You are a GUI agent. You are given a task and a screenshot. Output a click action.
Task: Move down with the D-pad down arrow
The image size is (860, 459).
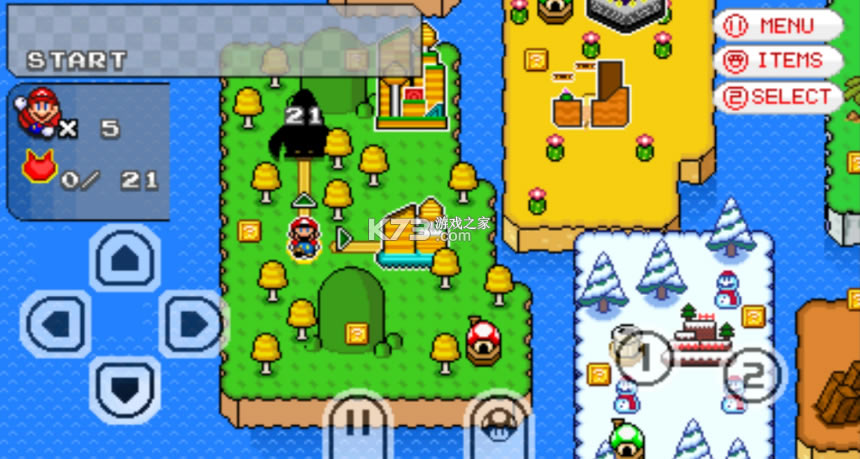[125, 389]
